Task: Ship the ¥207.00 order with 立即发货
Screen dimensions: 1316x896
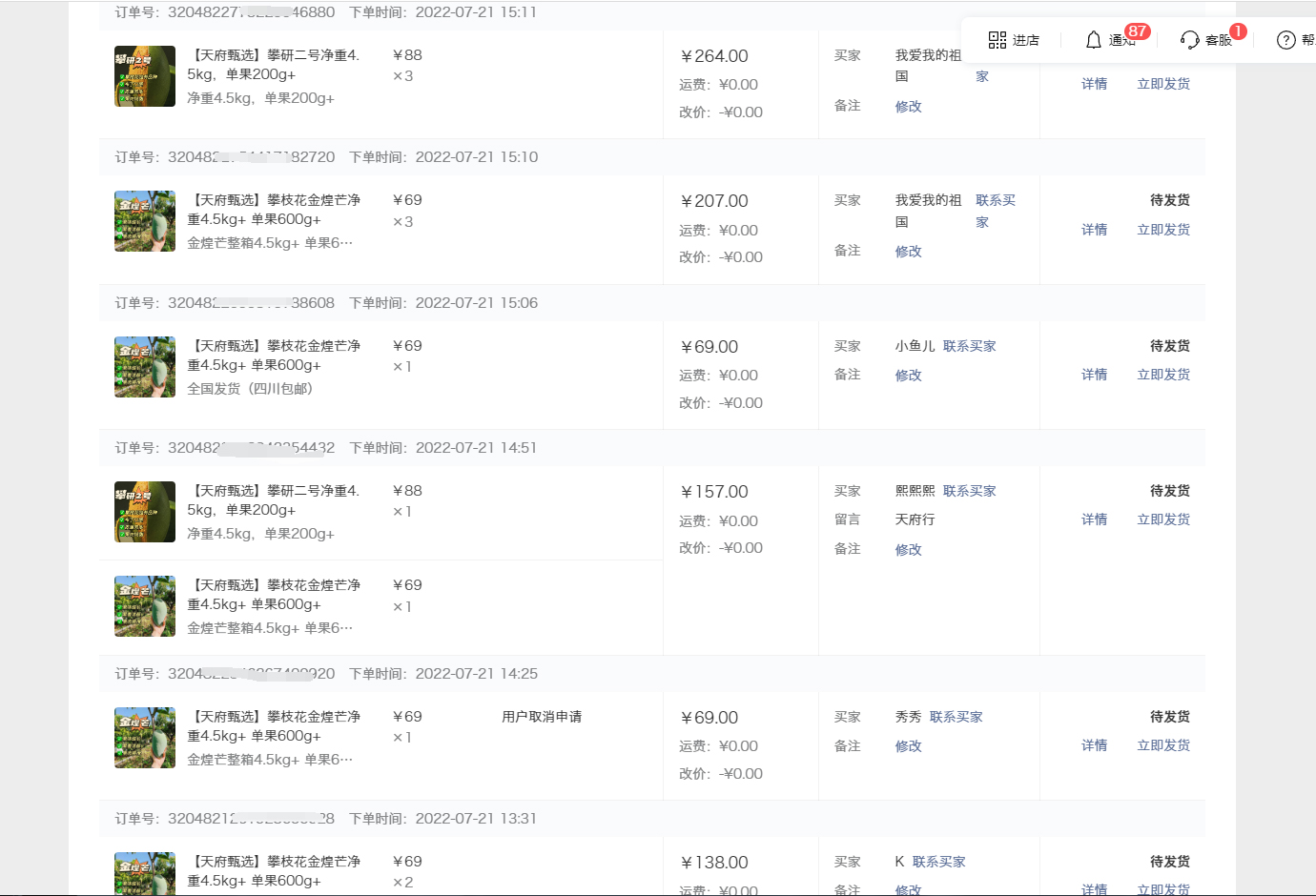Action: pyautogui.click(x=1163, y=230)
